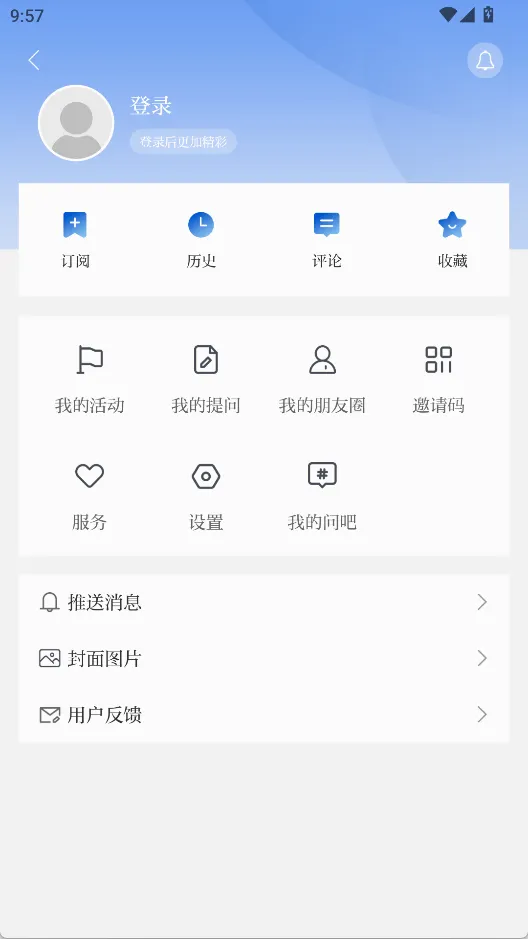The image size is (528, 939).
Task: View 历史 browsing history
Action: click(201, 239)
